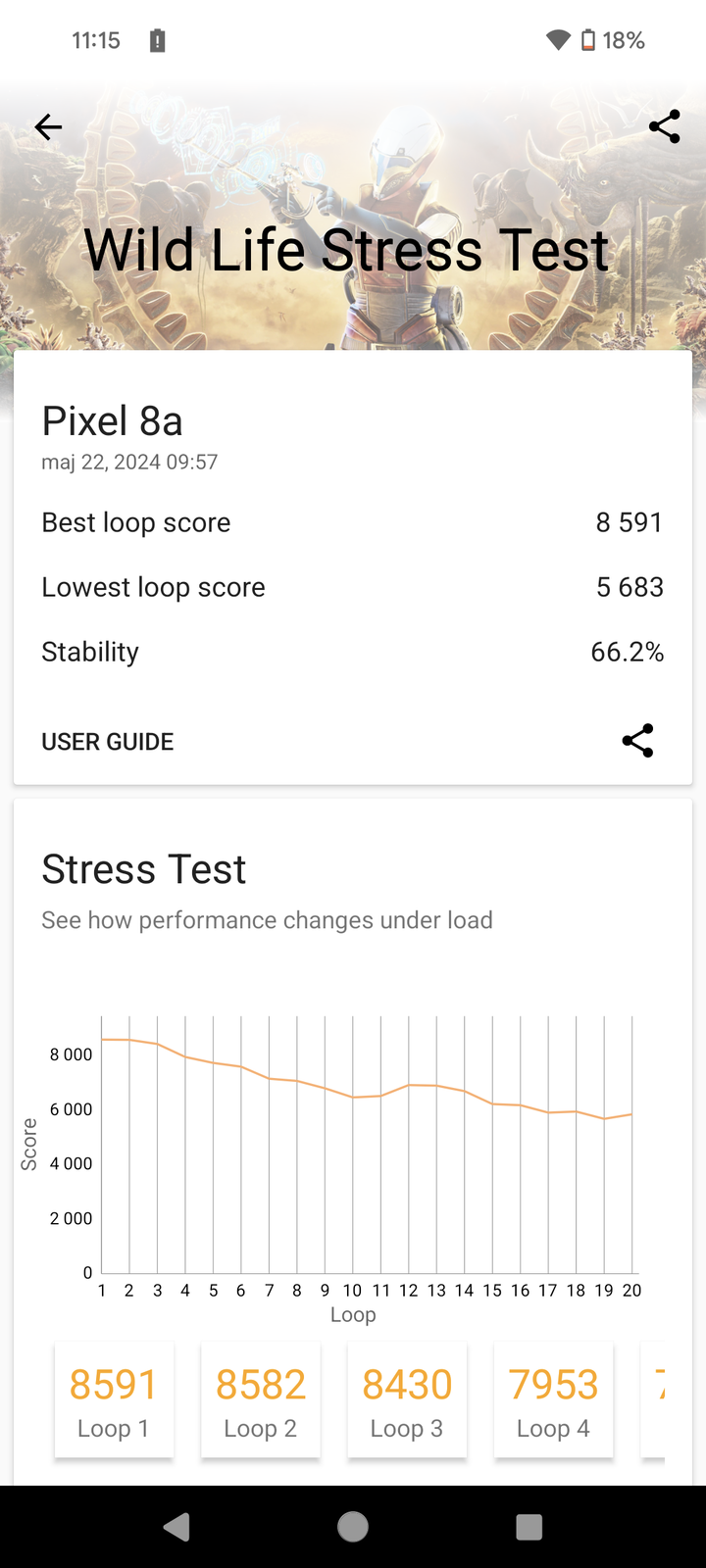Image resolution: width=706 pixels, height=1568 pixels.
Task: View Loop 4 card with 7953
Action: click(554, 1401)
